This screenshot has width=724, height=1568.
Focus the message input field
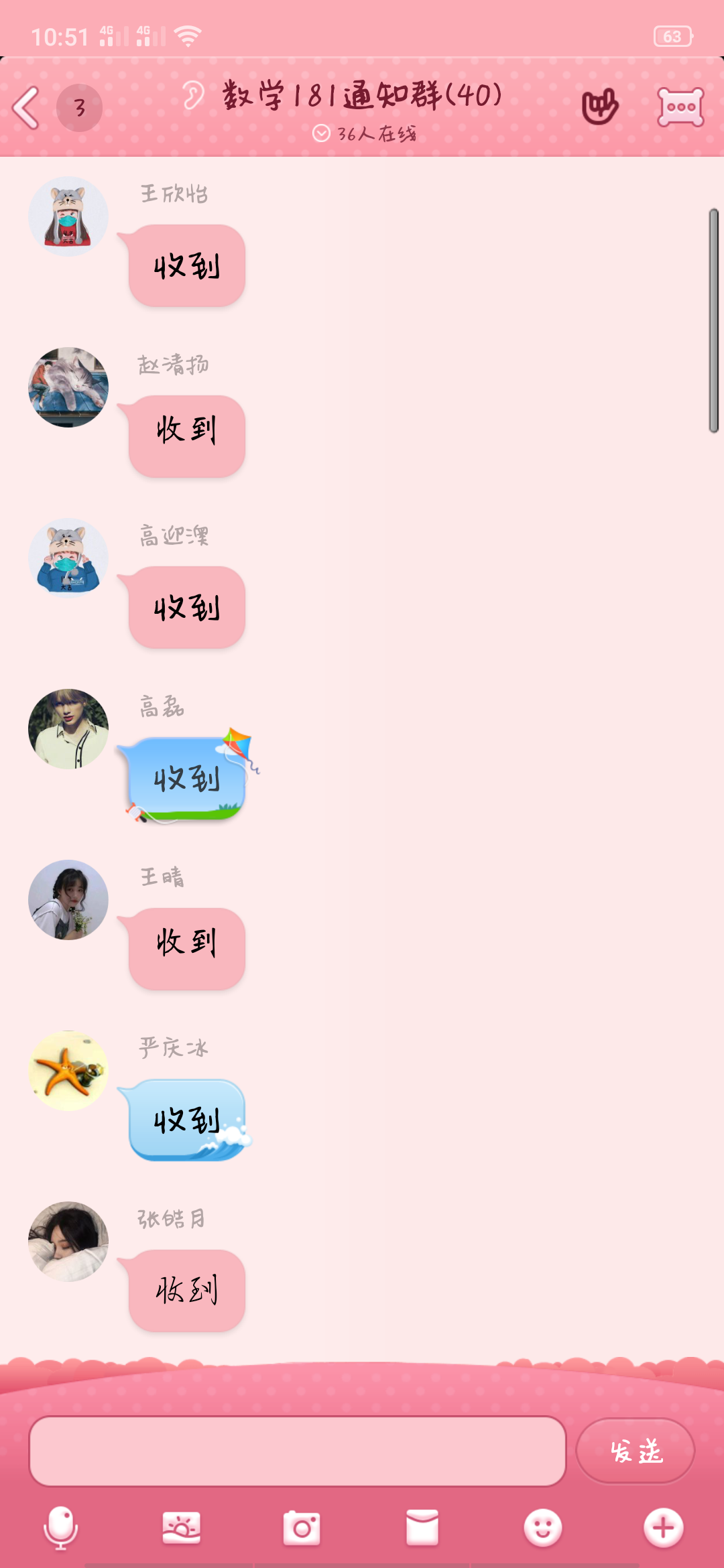coord(298,1451)
